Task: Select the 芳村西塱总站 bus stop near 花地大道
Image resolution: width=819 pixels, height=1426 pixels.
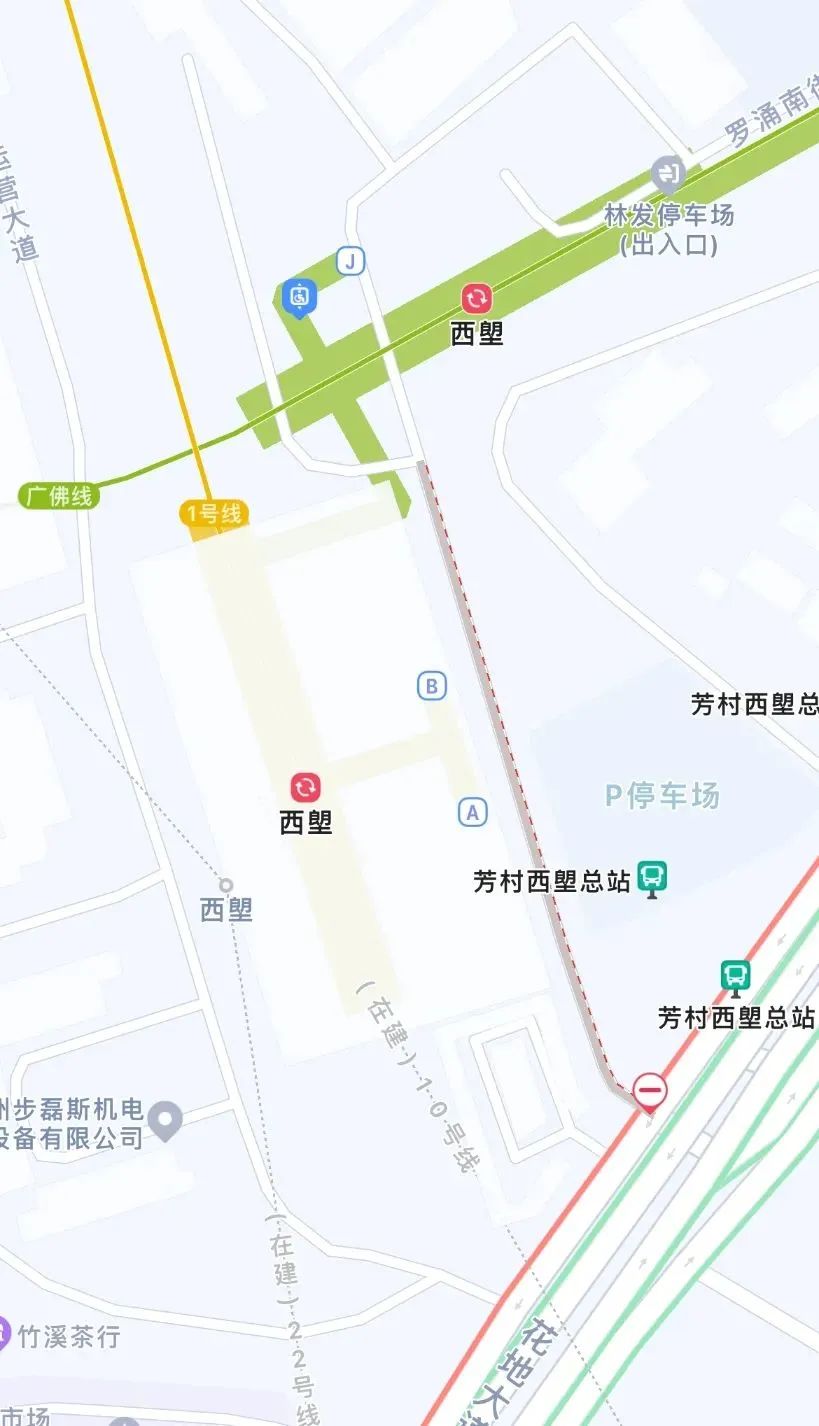Action: pos(736,976)
